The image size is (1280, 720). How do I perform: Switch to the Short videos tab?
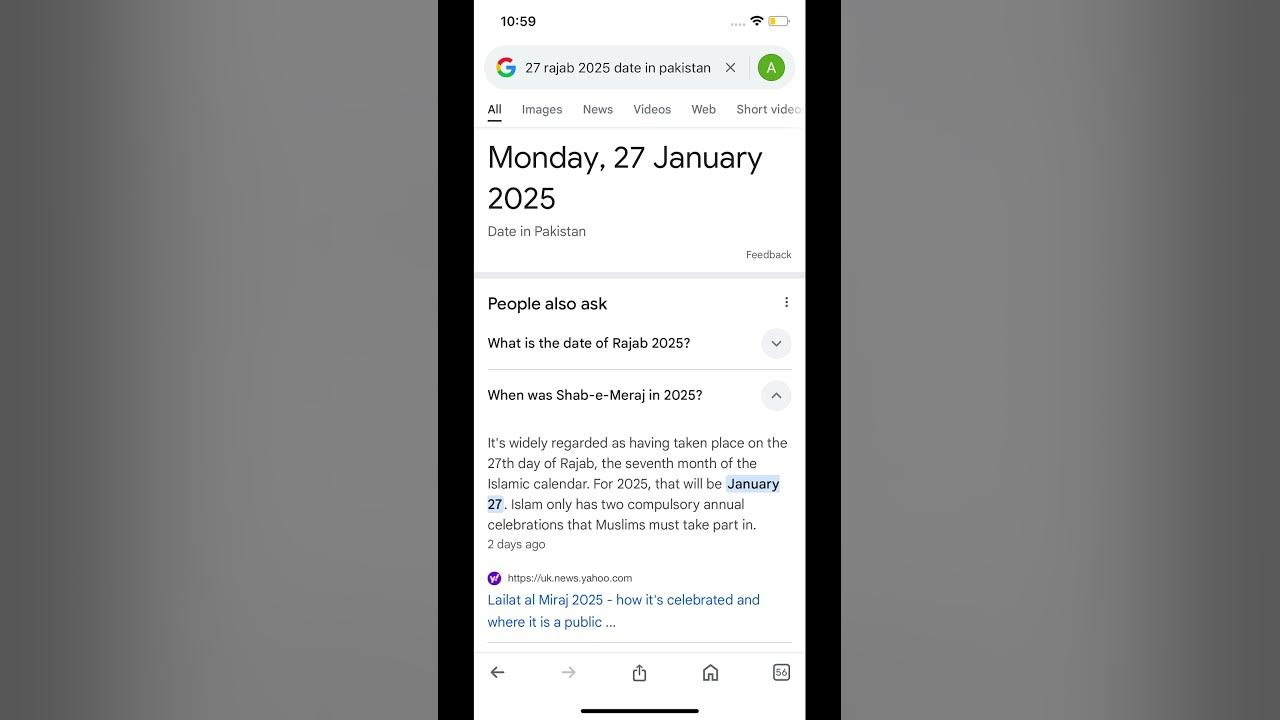click(x=768, y=110)
